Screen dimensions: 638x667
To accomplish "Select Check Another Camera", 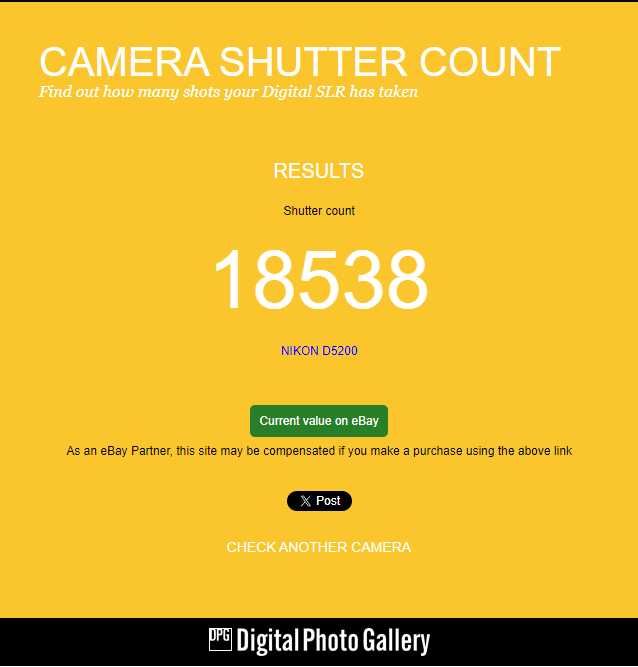I will click(318, 547).
